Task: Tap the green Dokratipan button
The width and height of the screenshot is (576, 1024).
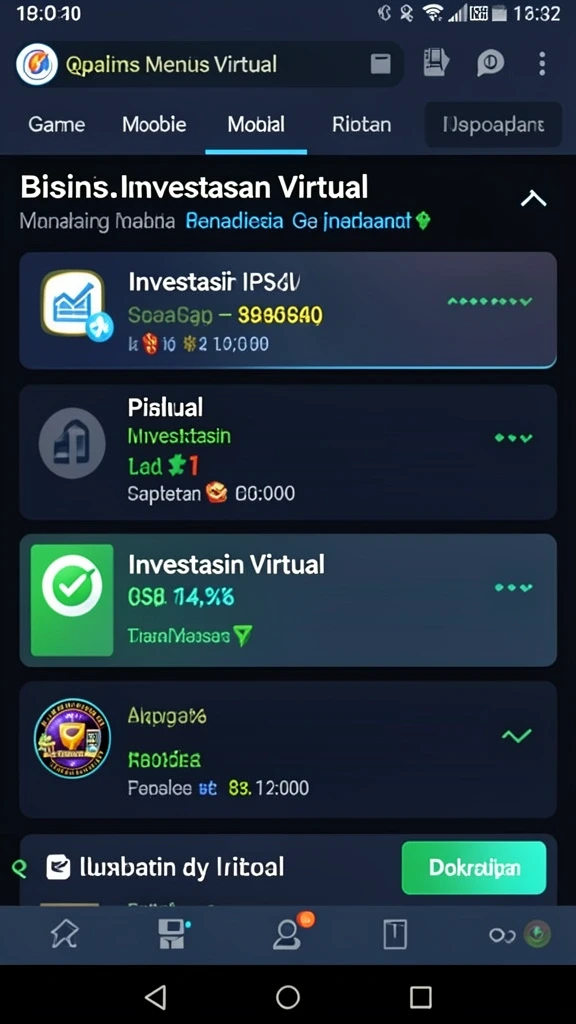Action: click(473, 867)
